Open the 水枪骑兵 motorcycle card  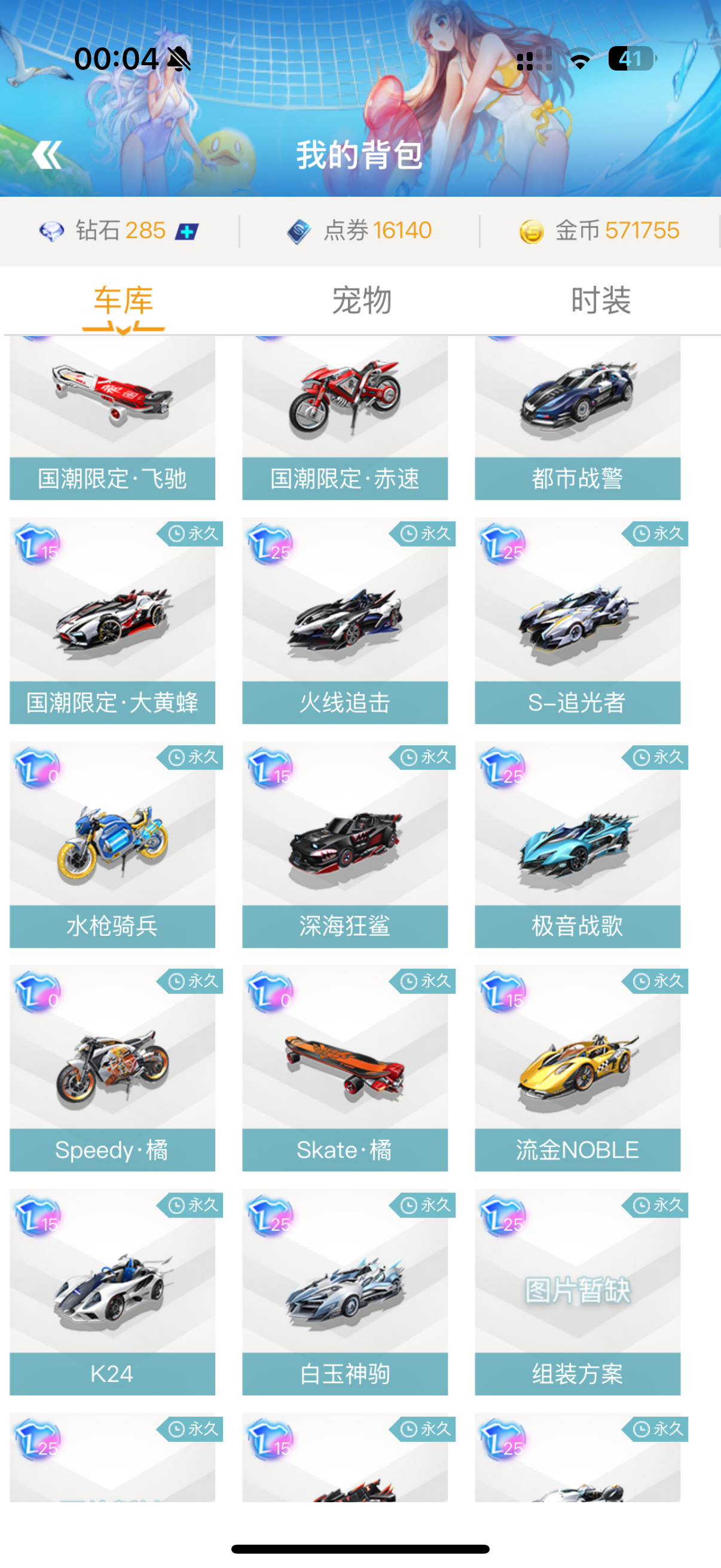(112, 845)
